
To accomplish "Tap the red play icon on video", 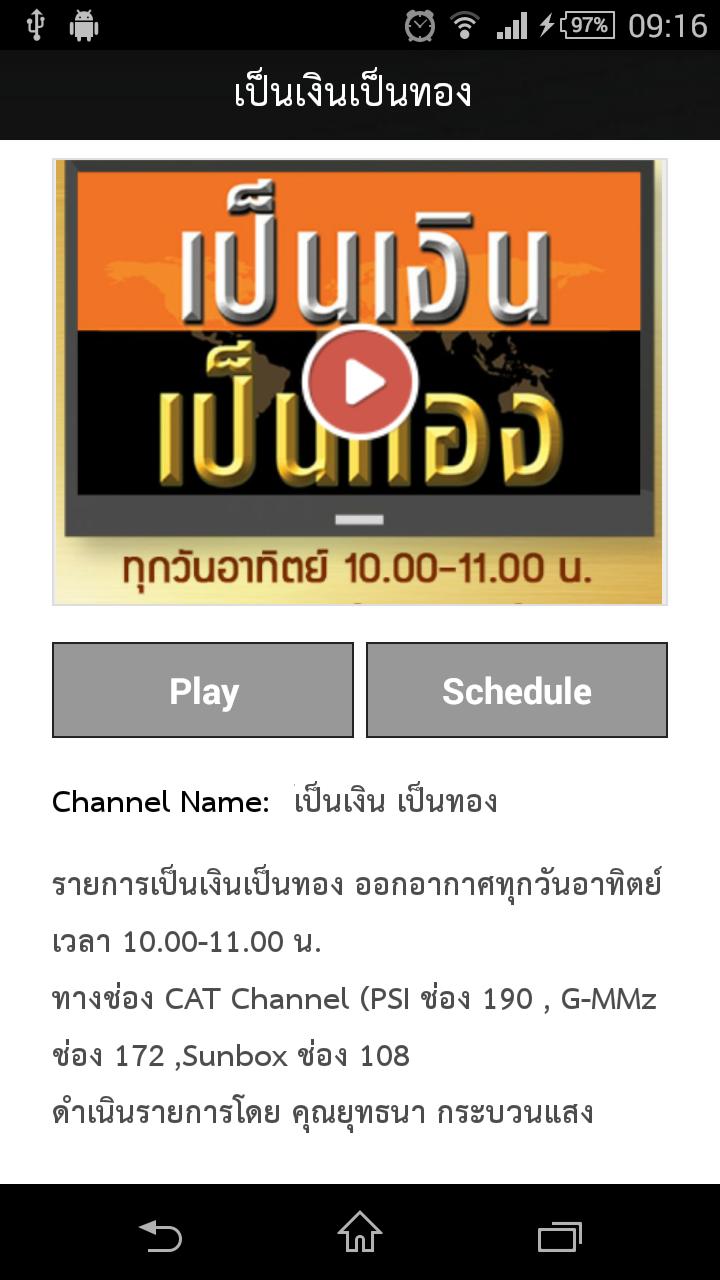I will tap(360, 382).
